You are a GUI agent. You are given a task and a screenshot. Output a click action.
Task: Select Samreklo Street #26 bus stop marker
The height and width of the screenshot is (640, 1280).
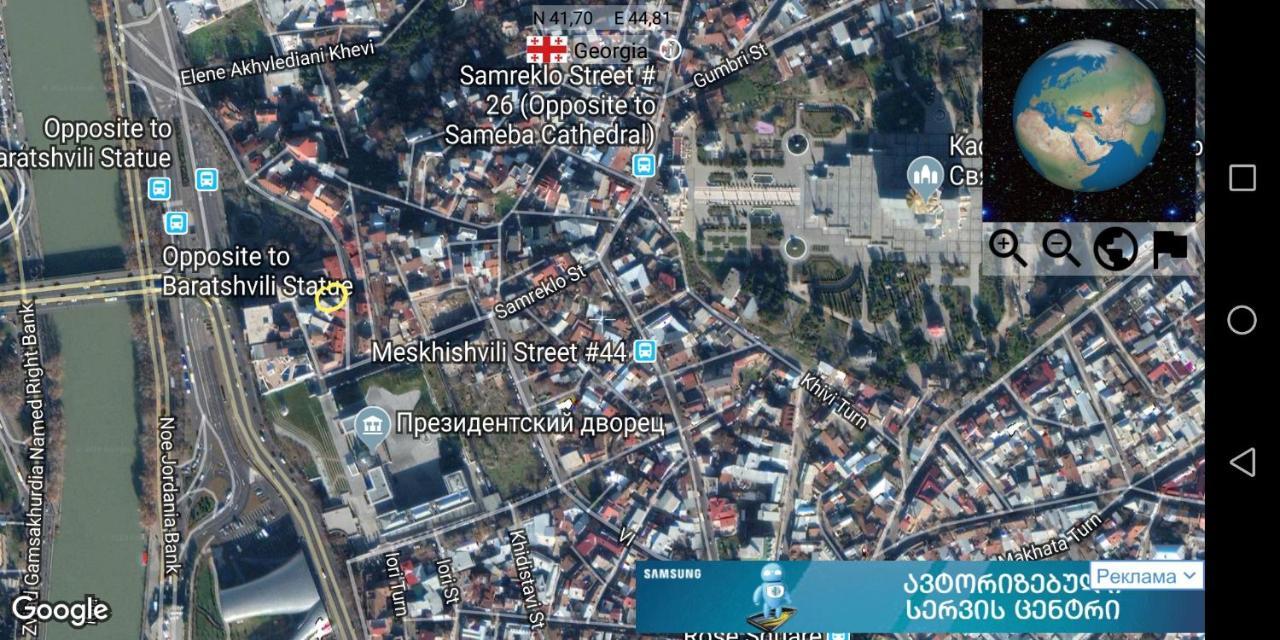[x=644, y=165]
